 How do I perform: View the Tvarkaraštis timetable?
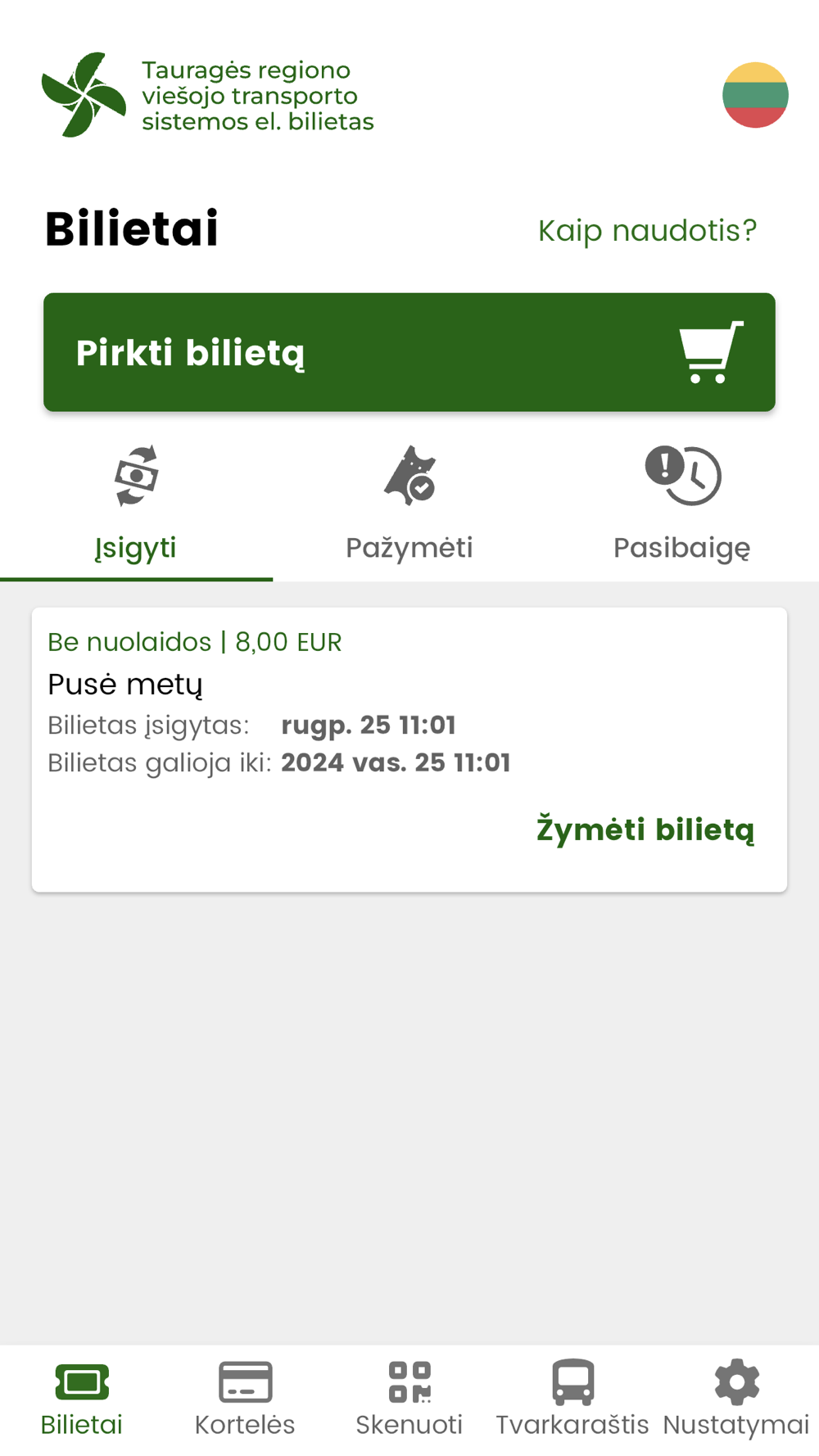click(572, 1399)
